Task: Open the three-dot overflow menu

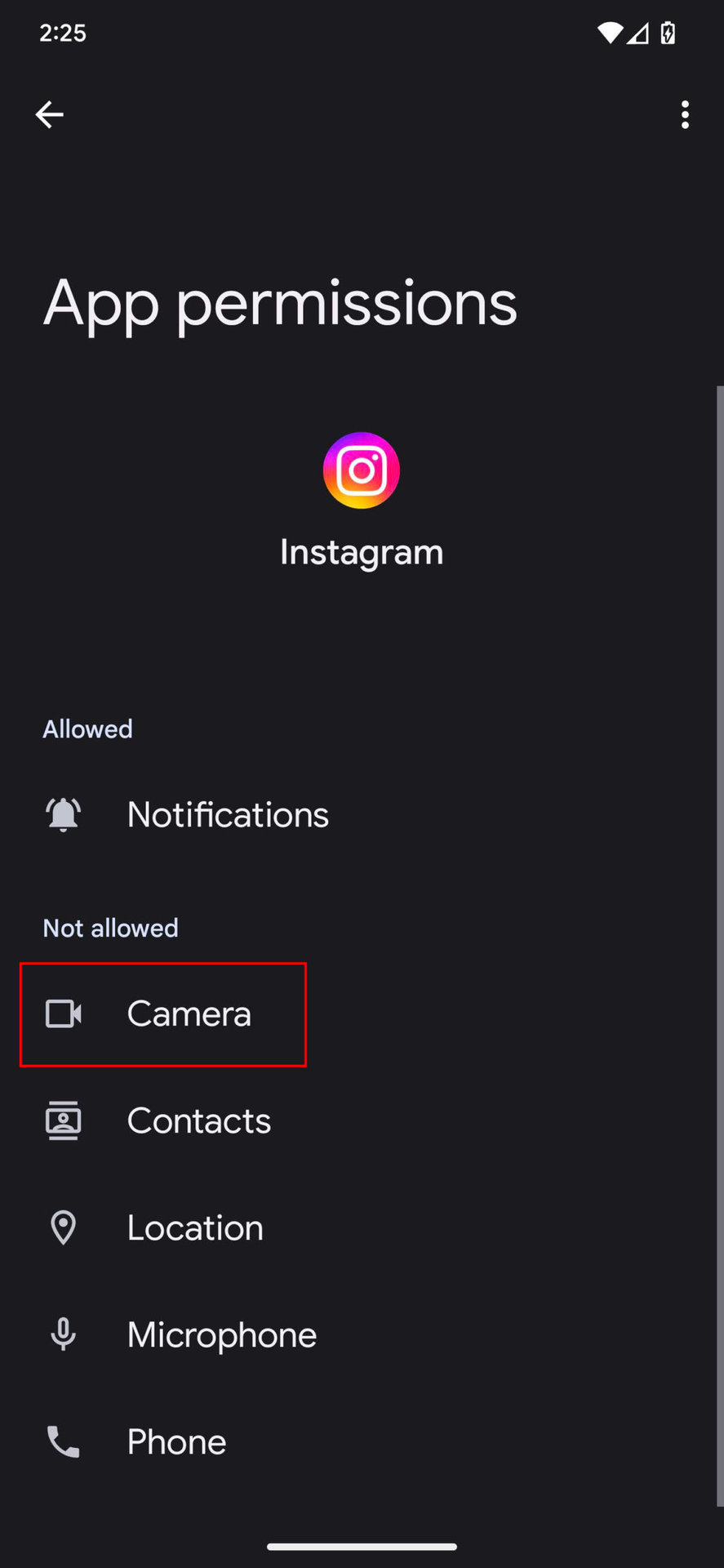Action: 685,114
